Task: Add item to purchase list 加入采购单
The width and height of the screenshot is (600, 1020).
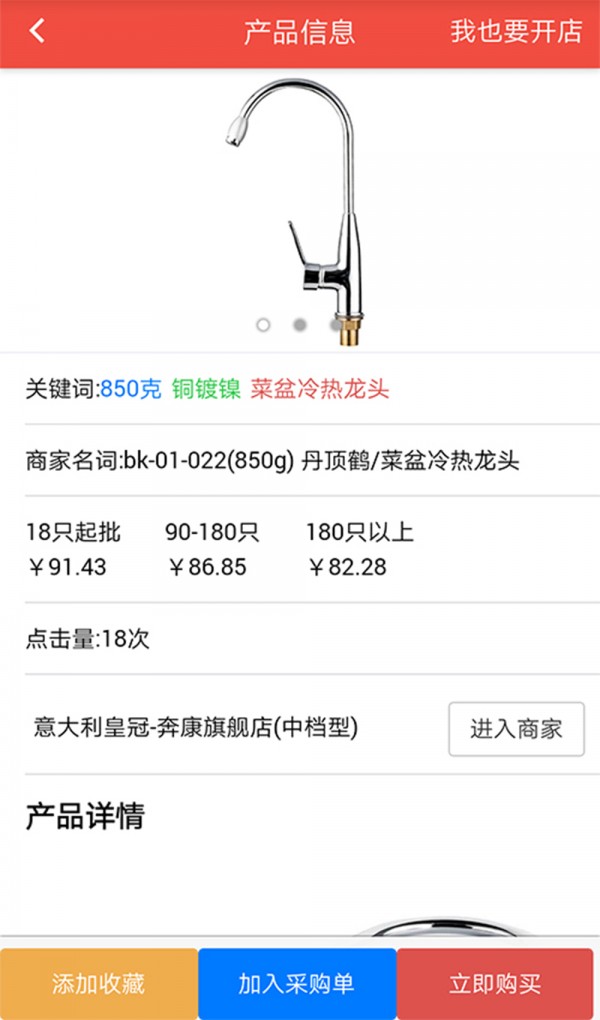Action: coord(297,984)
